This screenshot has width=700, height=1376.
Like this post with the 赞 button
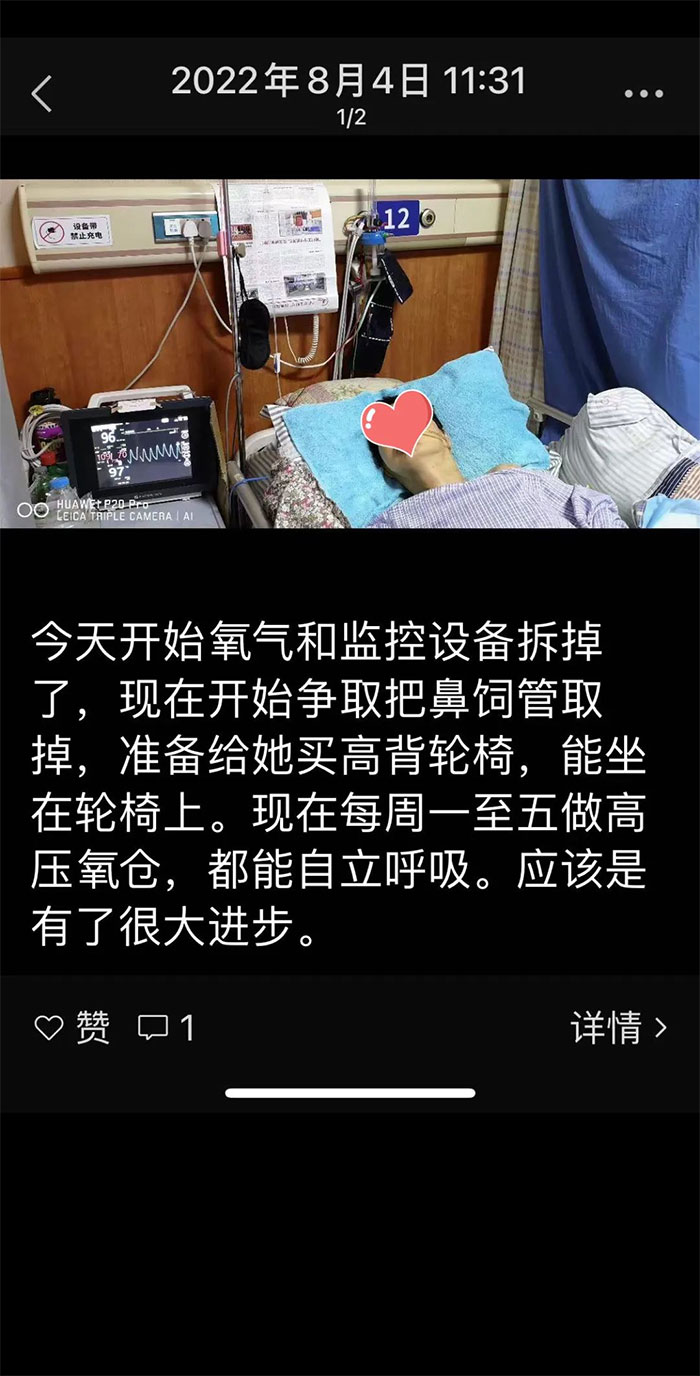[73, 1027]
